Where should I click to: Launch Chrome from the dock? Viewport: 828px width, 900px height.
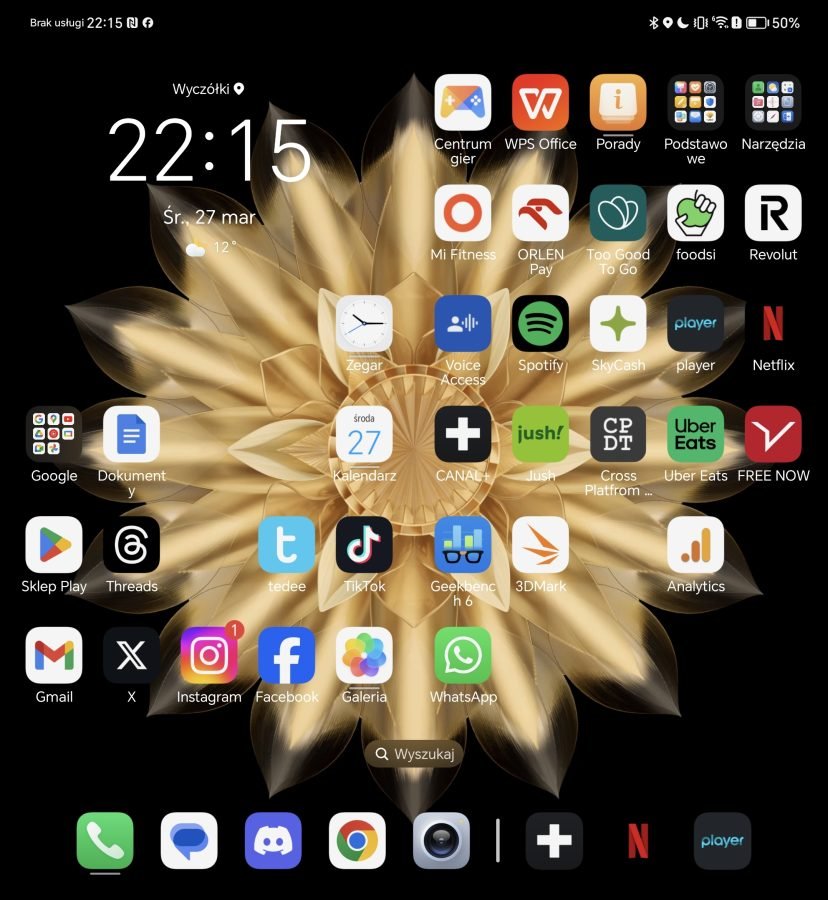357,840
